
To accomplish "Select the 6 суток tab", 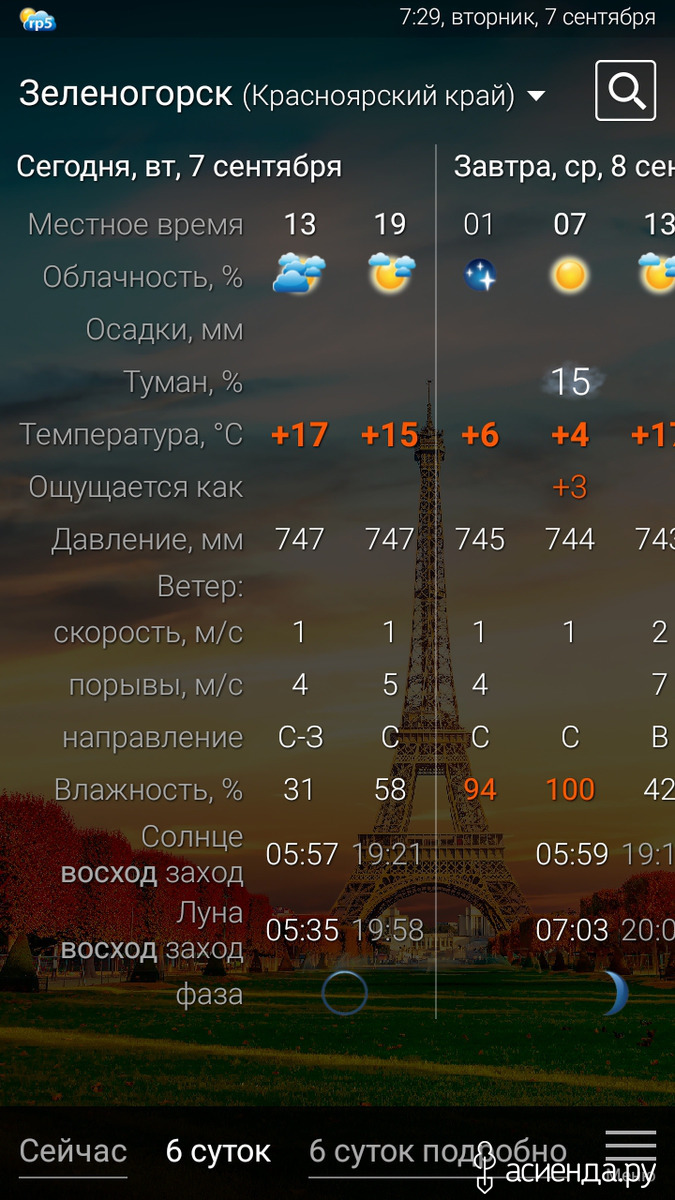I will 218,1151.
